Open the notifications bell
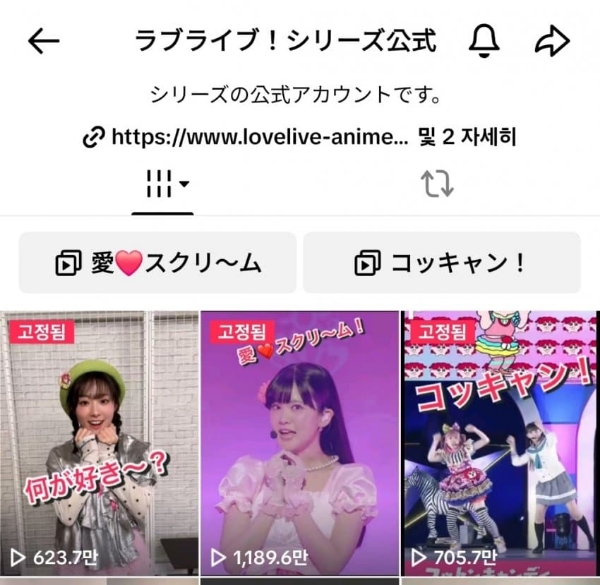Viewport: 600px width, 585px height. 484,41
